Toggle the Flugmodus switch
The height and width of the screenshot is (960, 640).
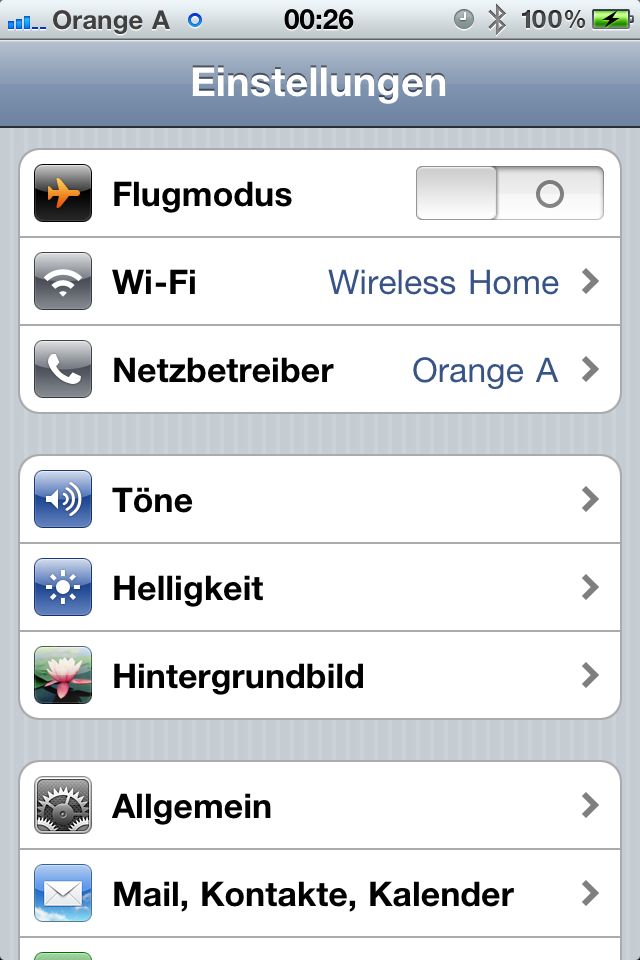click(509, 193)
